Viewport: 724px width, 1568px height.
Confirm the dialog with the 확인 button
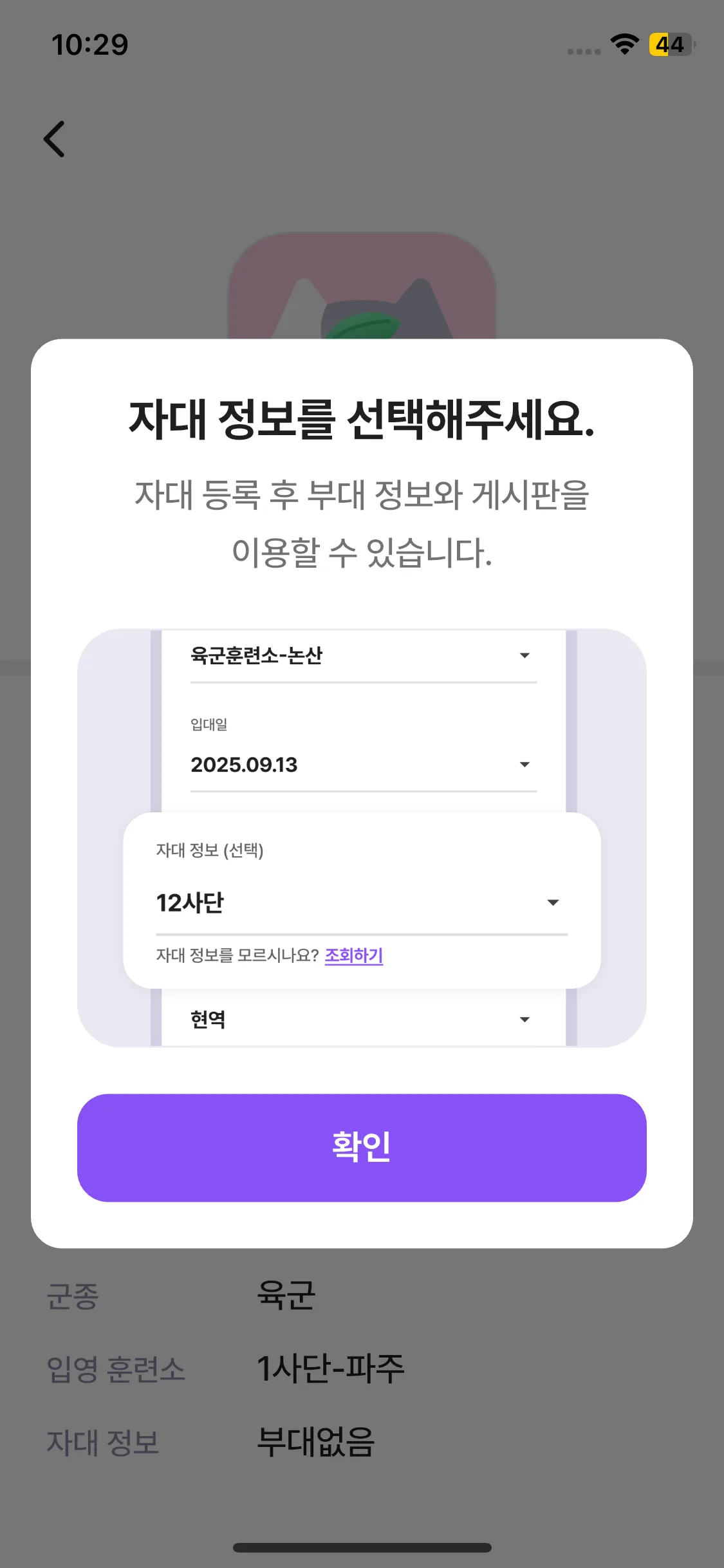tap(362, 1147)
